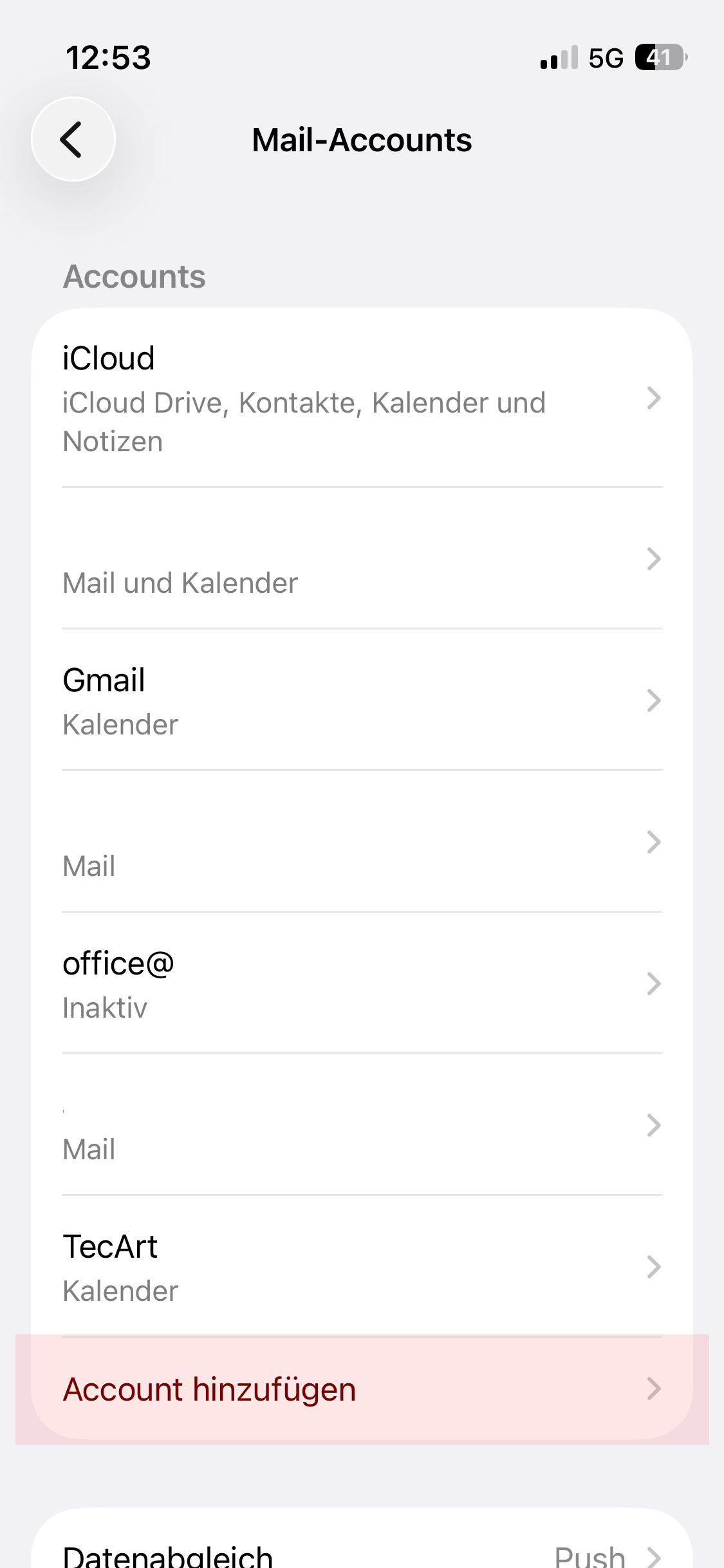
Task: Tap Account hinzufügen
Action: tap(362, 1389)
